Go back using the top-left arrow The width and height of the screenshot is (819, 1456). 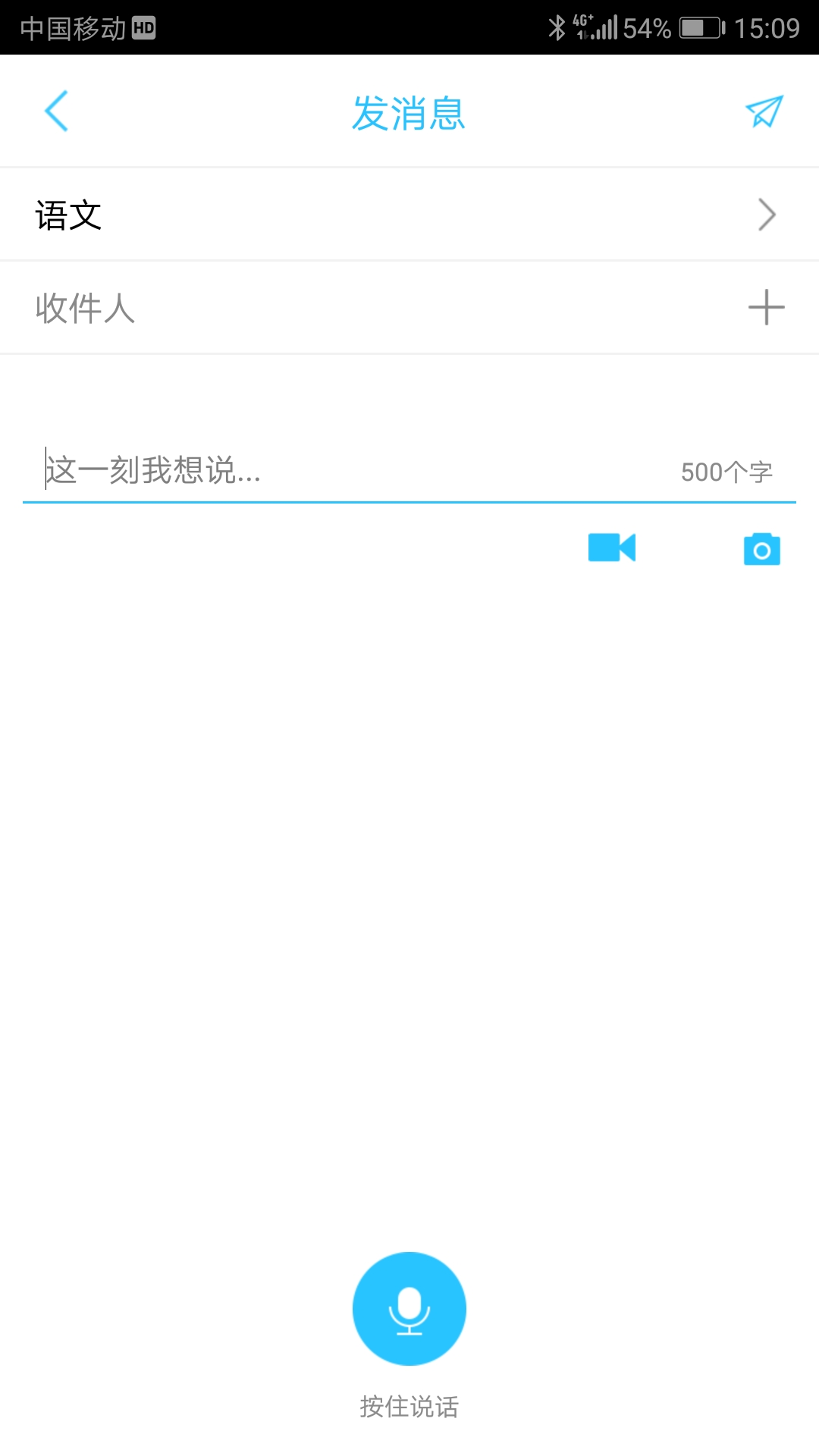pyautogui.click(x=57, y=111)
